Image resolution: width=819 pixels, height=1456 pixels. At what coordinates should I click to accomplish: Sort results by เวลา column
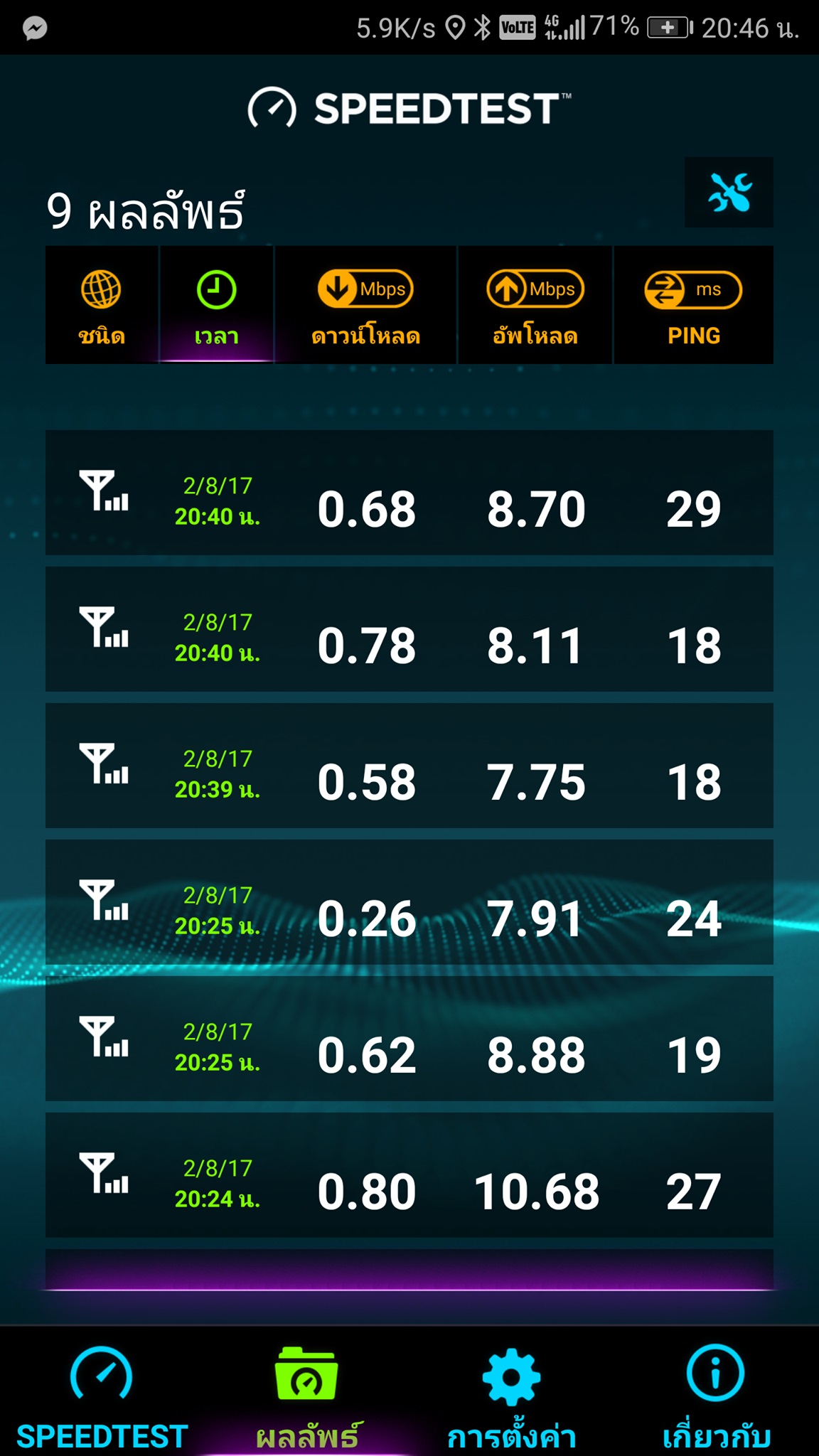pos(217,305)
